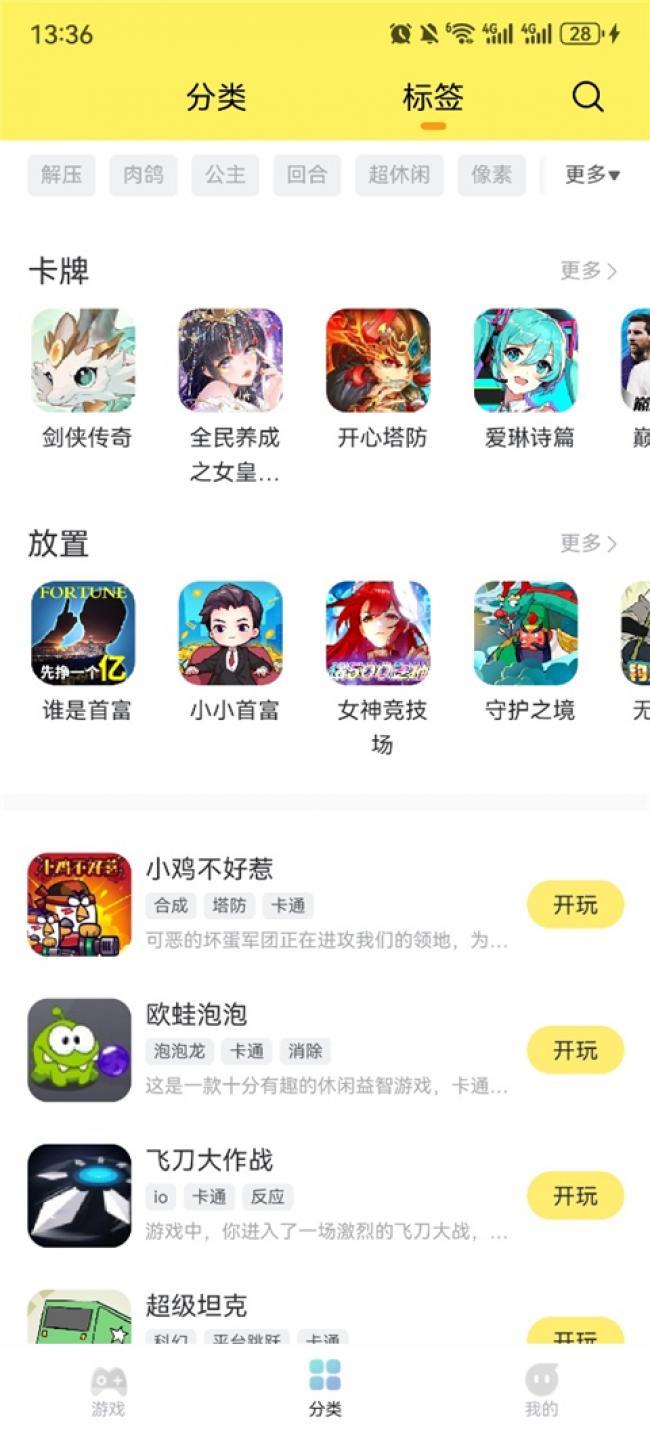Expand the 更多 tags dropdown

pos(592,175)
